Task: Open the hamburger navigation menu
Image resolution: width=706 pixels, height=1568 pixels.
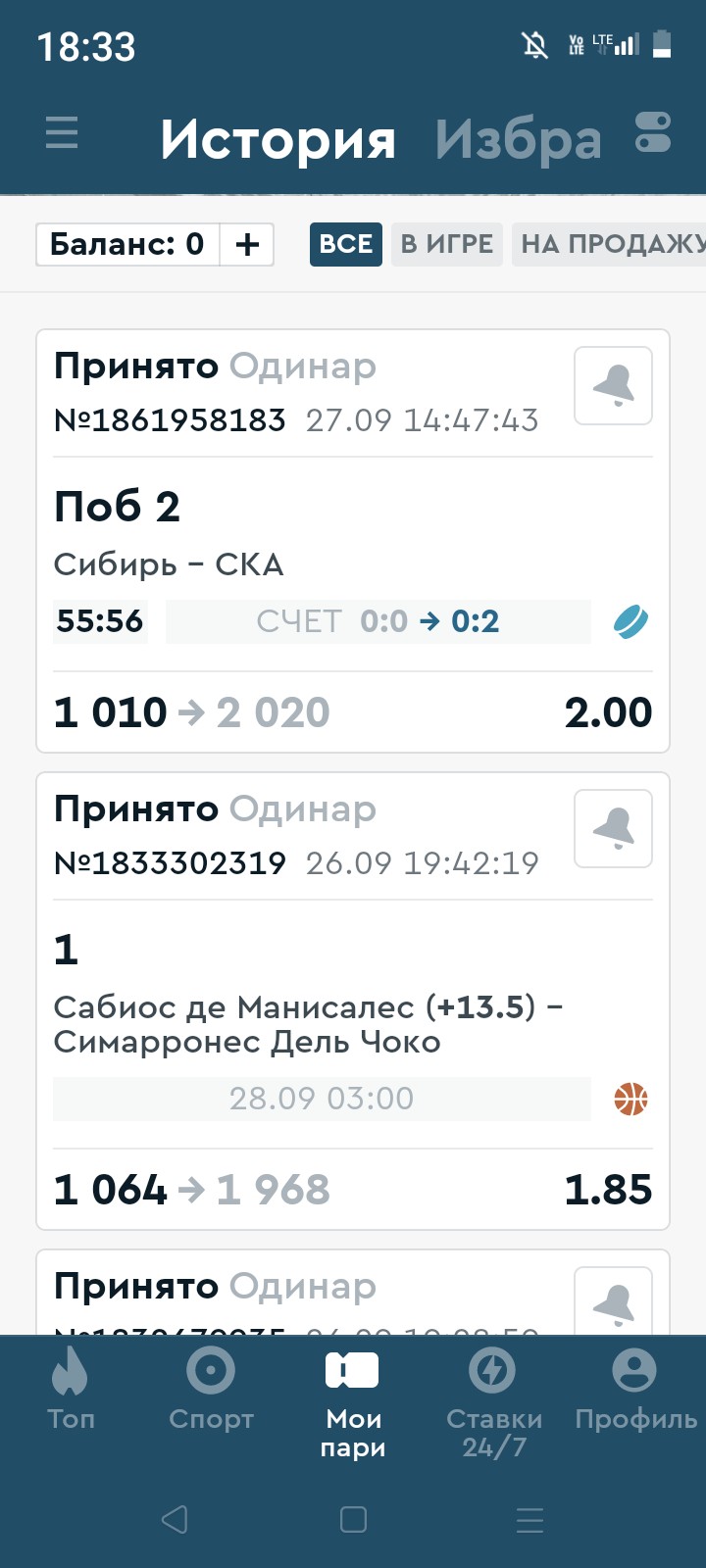Action: [x=62, y=134]
